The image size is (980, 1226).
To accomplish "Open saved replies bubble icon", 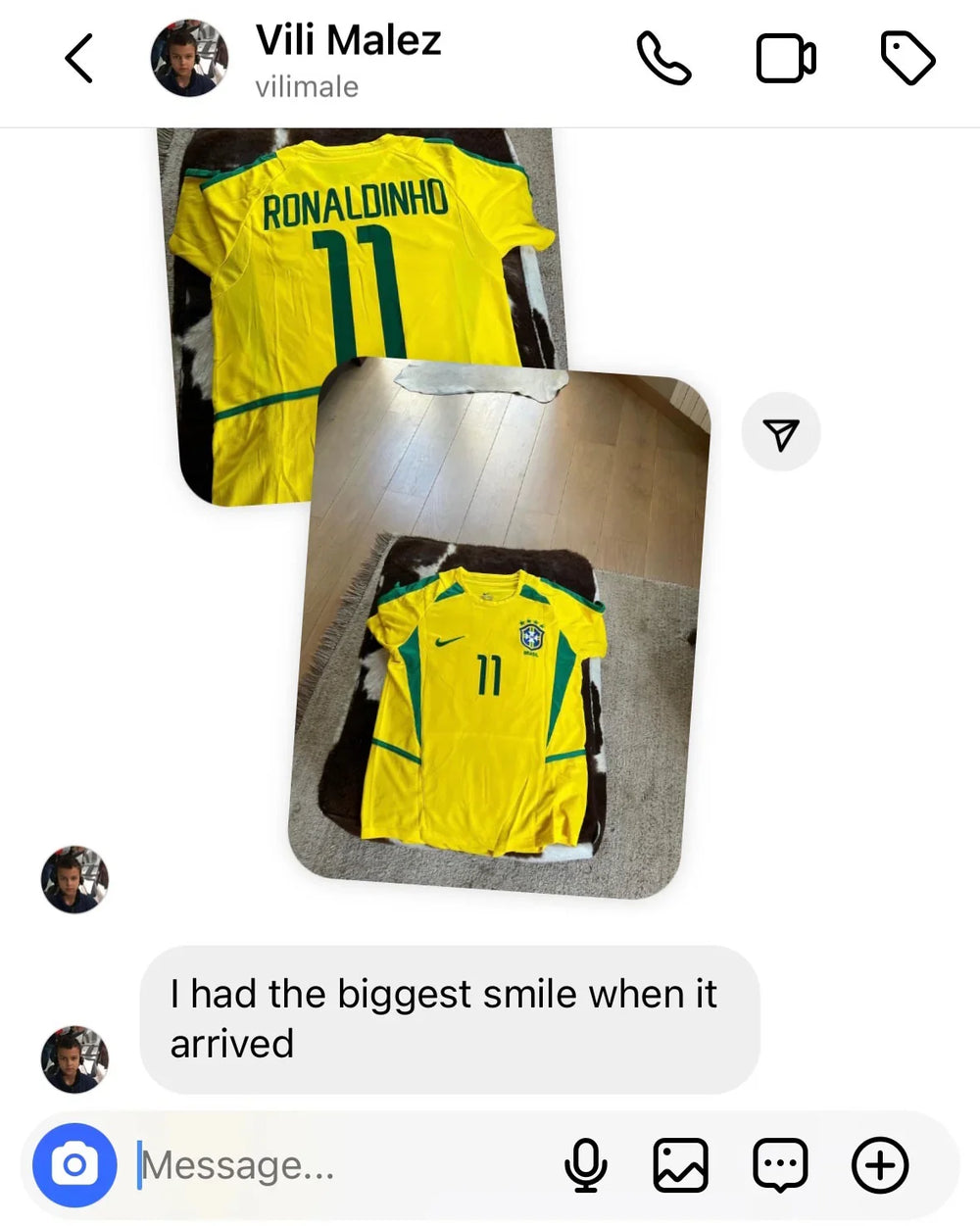I will point(780,1165).
